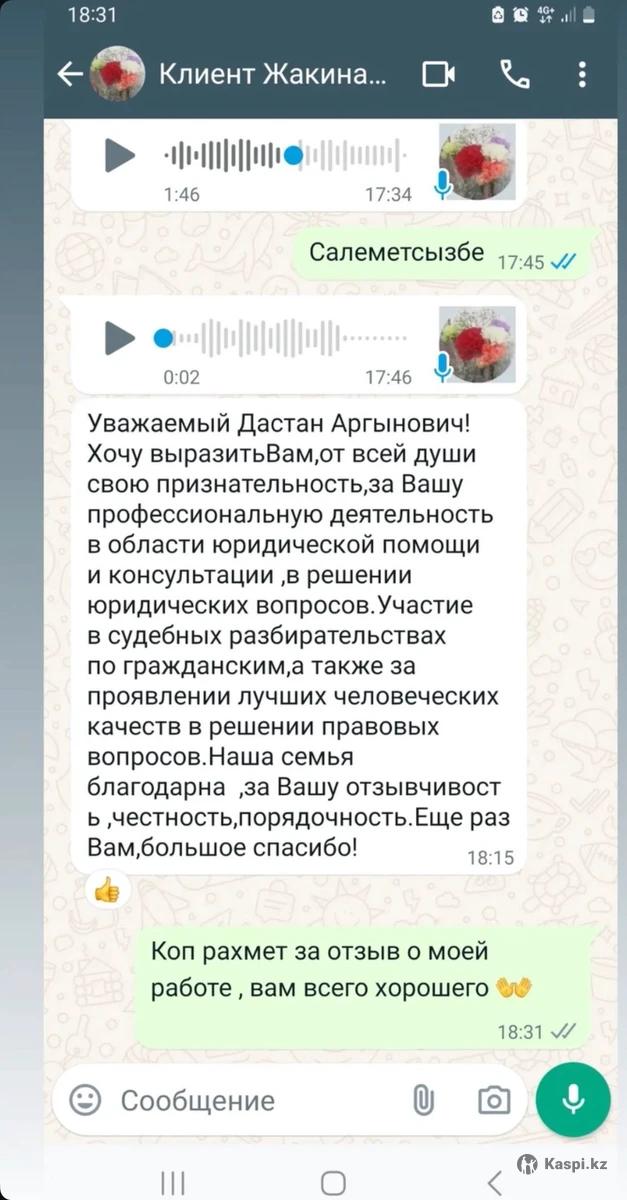Go back from the chat
Screen dimensions: 627x1200
[69, 75]
